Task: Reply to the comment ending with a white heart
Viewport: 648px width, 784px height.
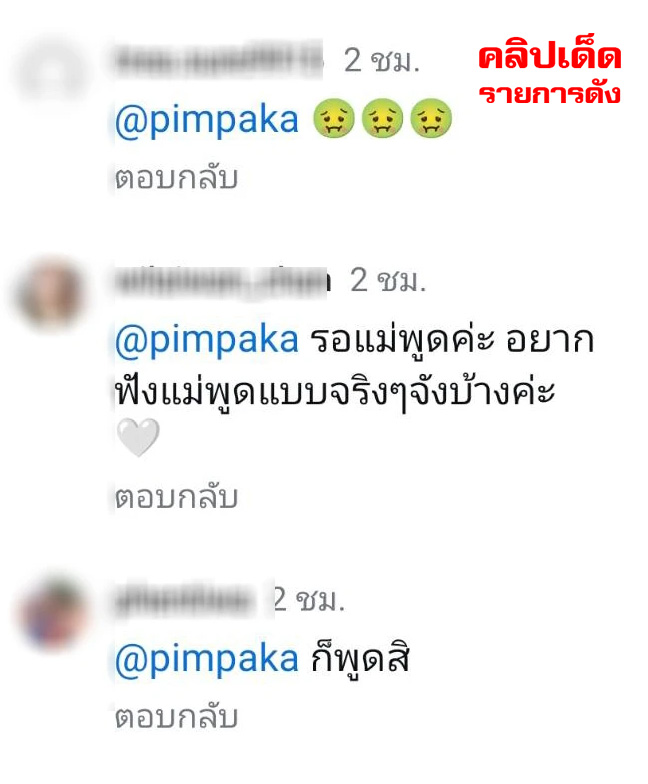Action: 176,497
